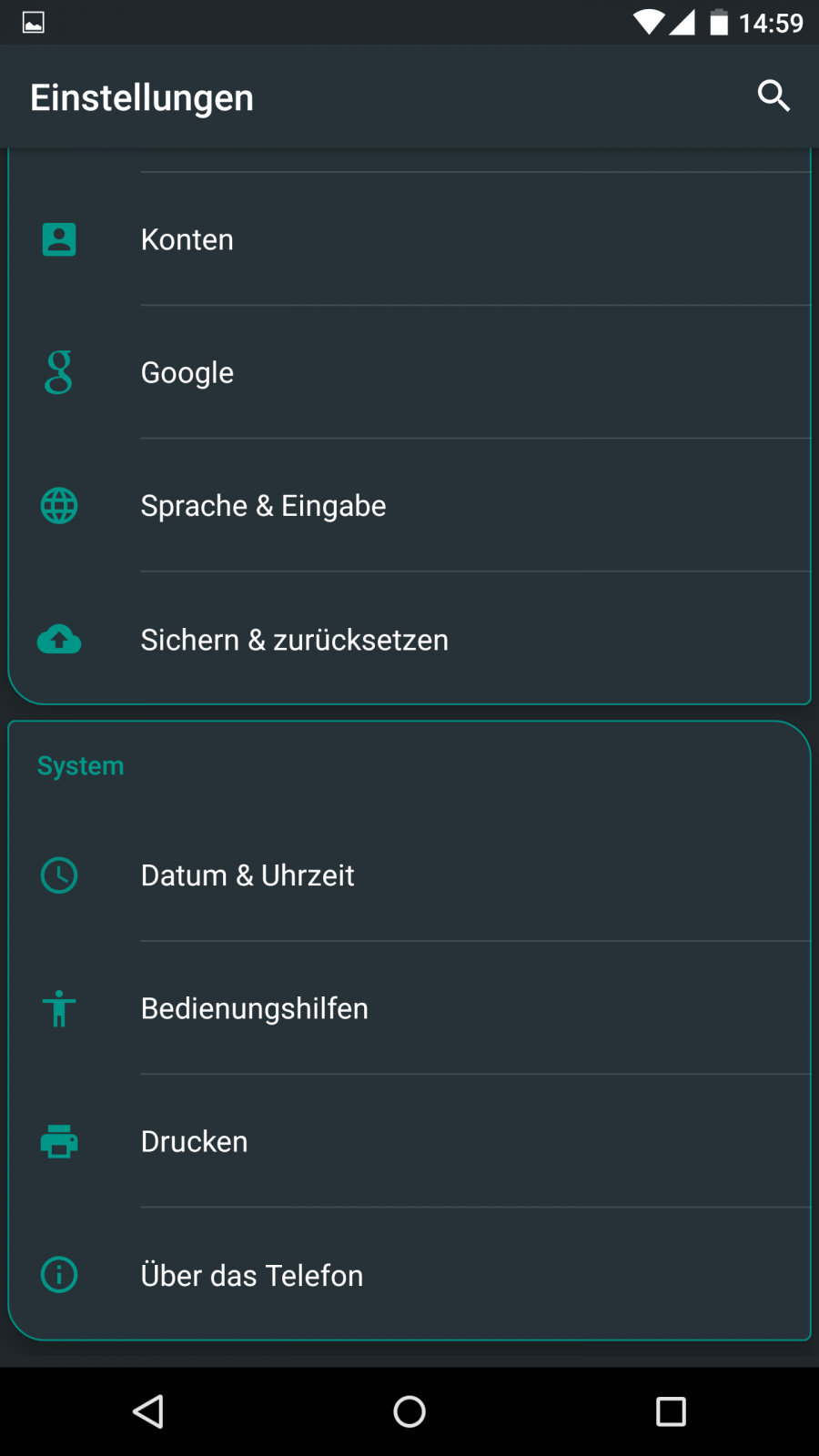Go back using the navigation bar

click(x=148, y=1411)
